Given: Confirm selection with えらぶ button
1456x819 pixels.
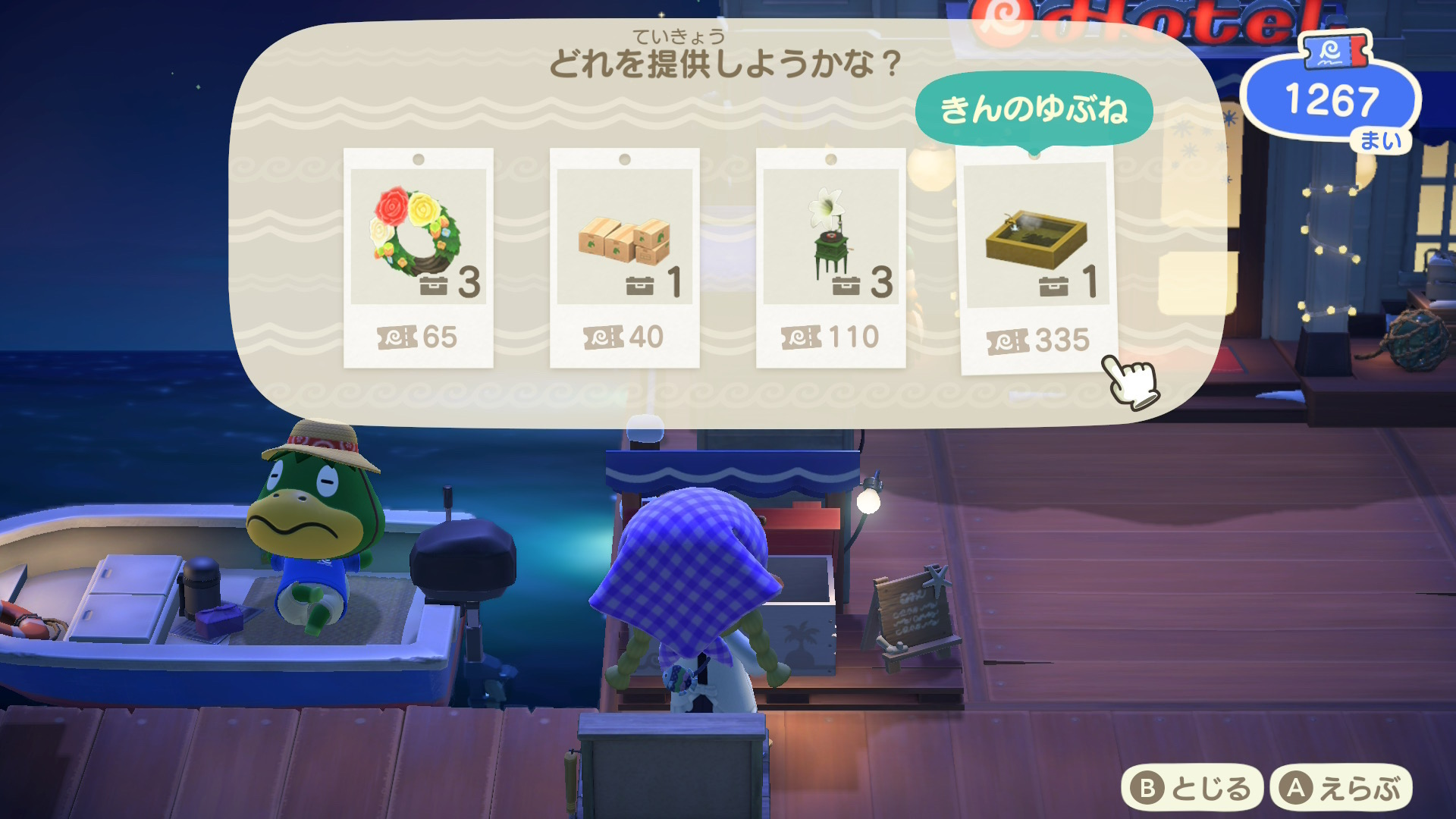Looking at the screenshot, I should [x=1340, y=789].
